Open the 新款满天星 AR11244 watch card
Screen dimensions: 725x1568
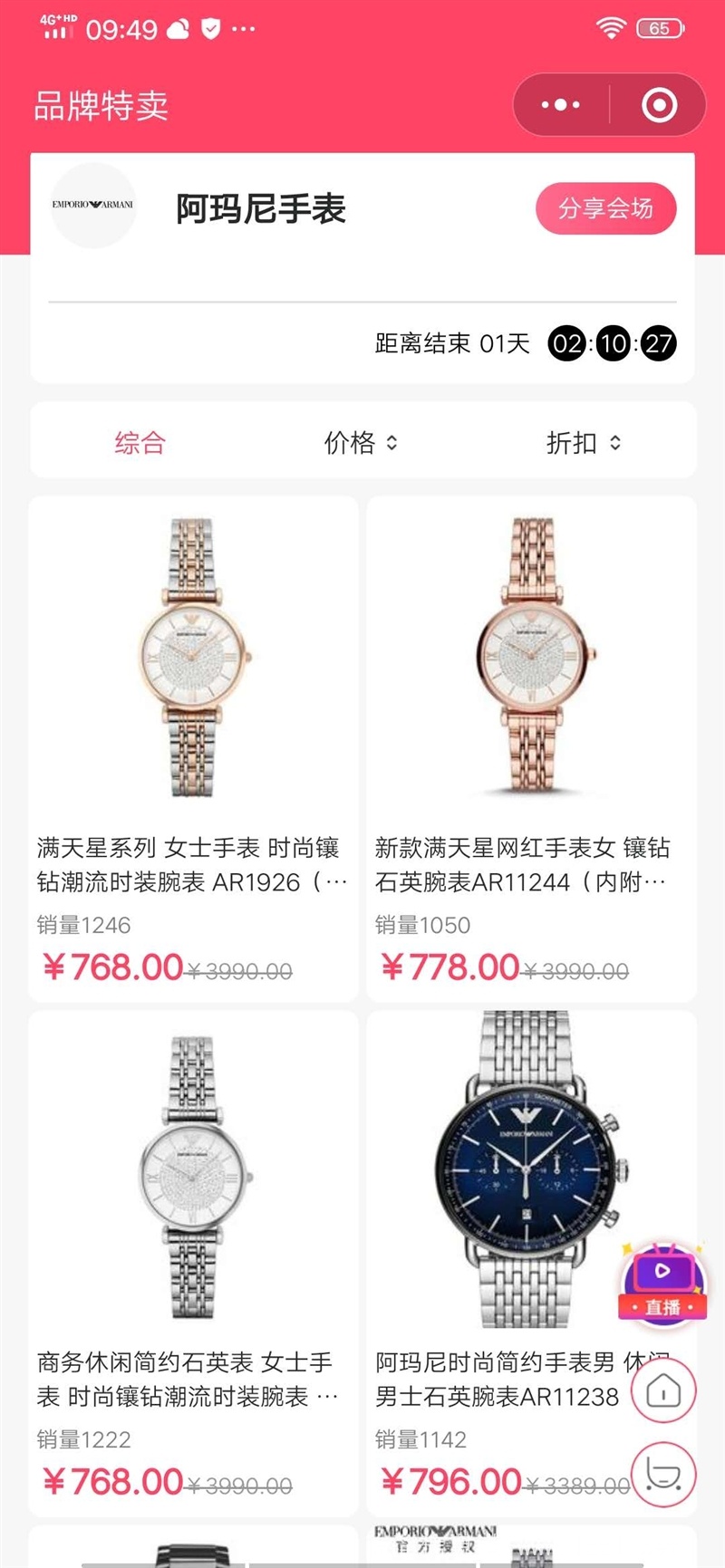point(531,747)
